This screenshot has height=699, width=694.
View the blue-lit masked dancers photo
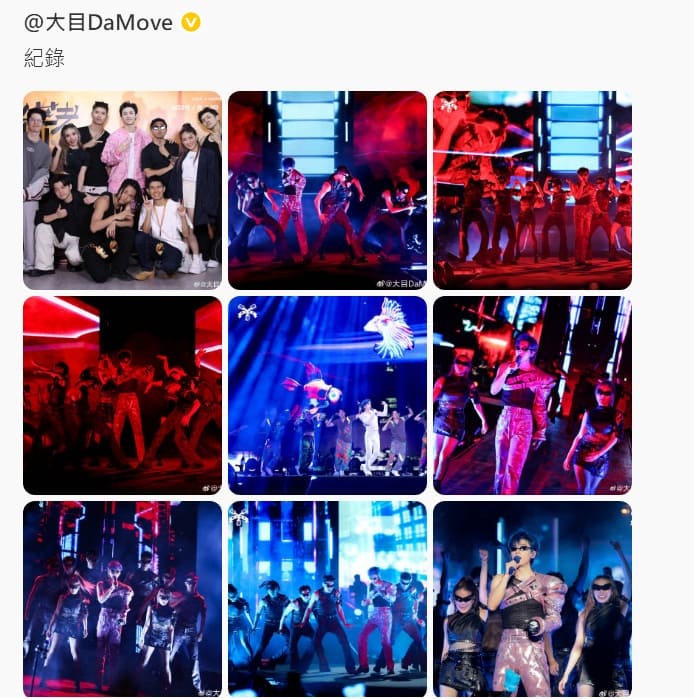(x=327, y=598)
